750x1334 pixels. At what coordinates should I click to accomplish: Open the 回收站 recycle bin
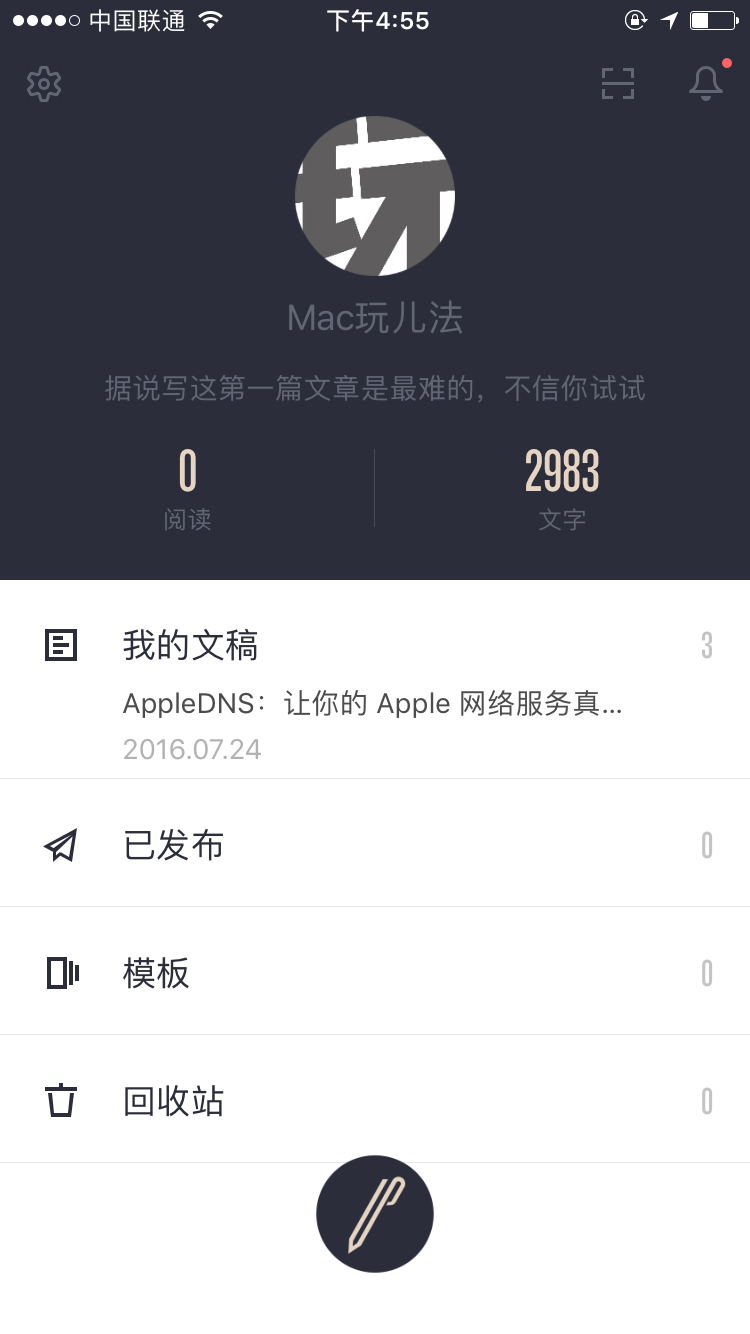(x=375, y=1099)
